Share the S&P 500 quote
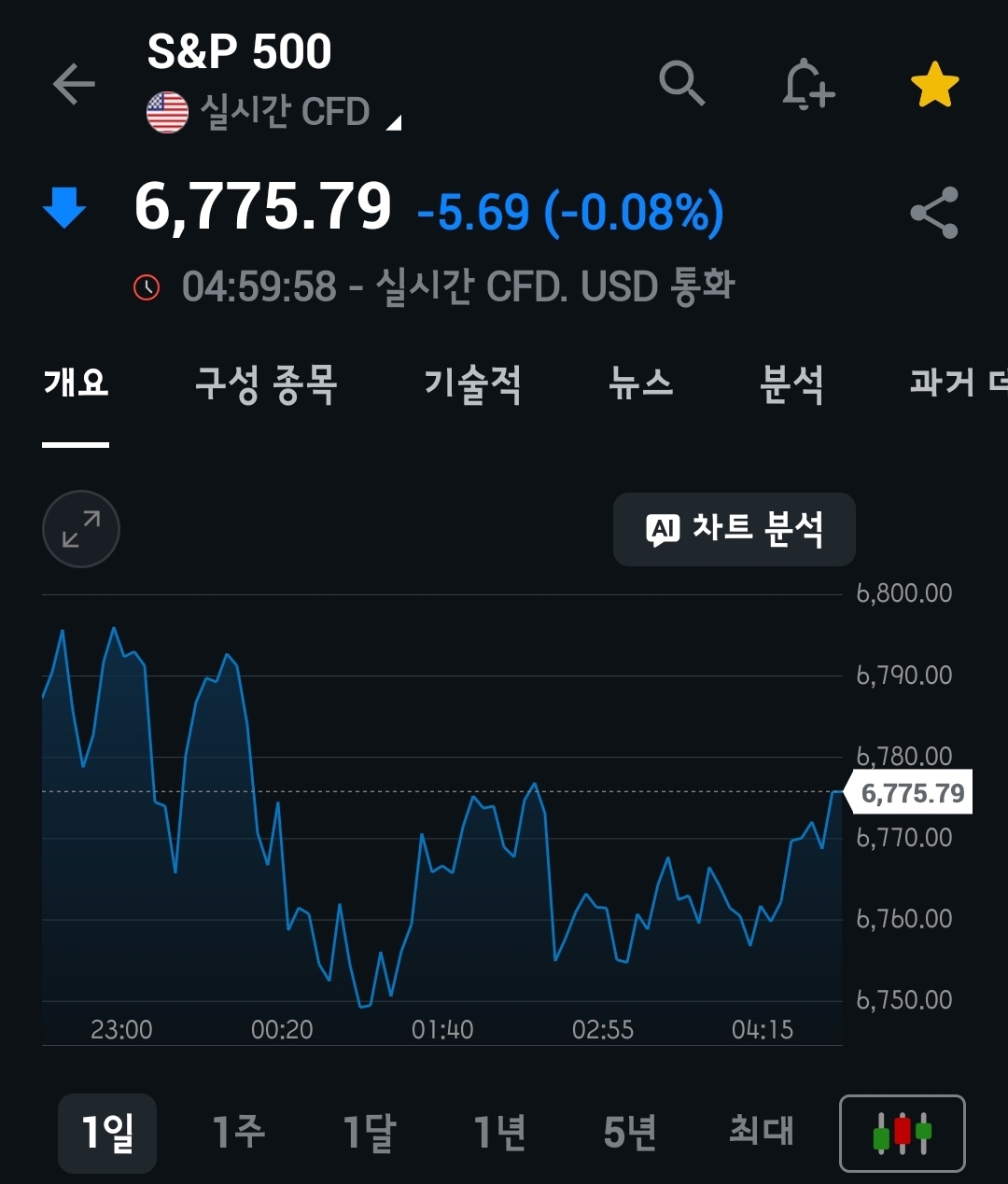The height and width of the screenshot is (1184, 1008). (x=934, y=213)
